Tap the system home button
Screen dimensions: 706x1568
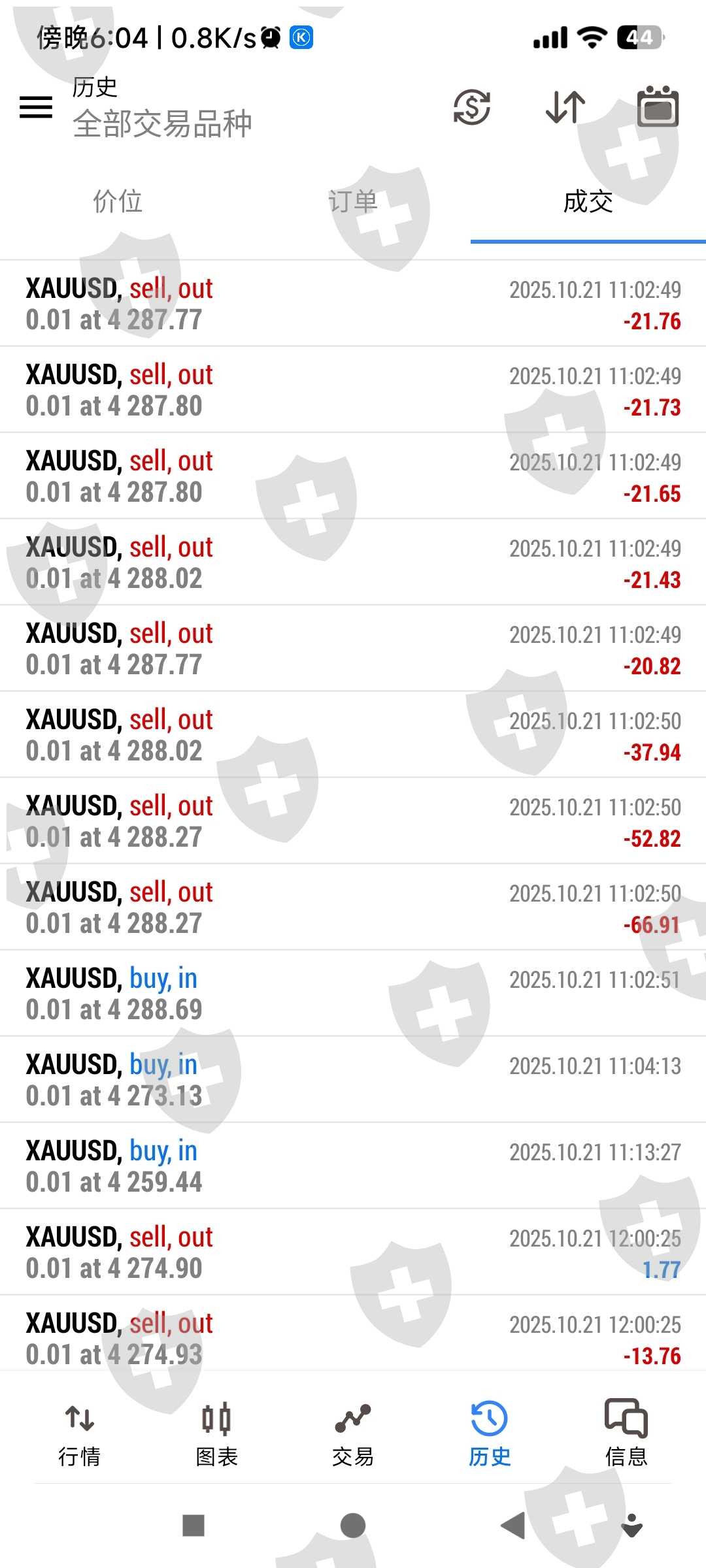[353, 1526]
